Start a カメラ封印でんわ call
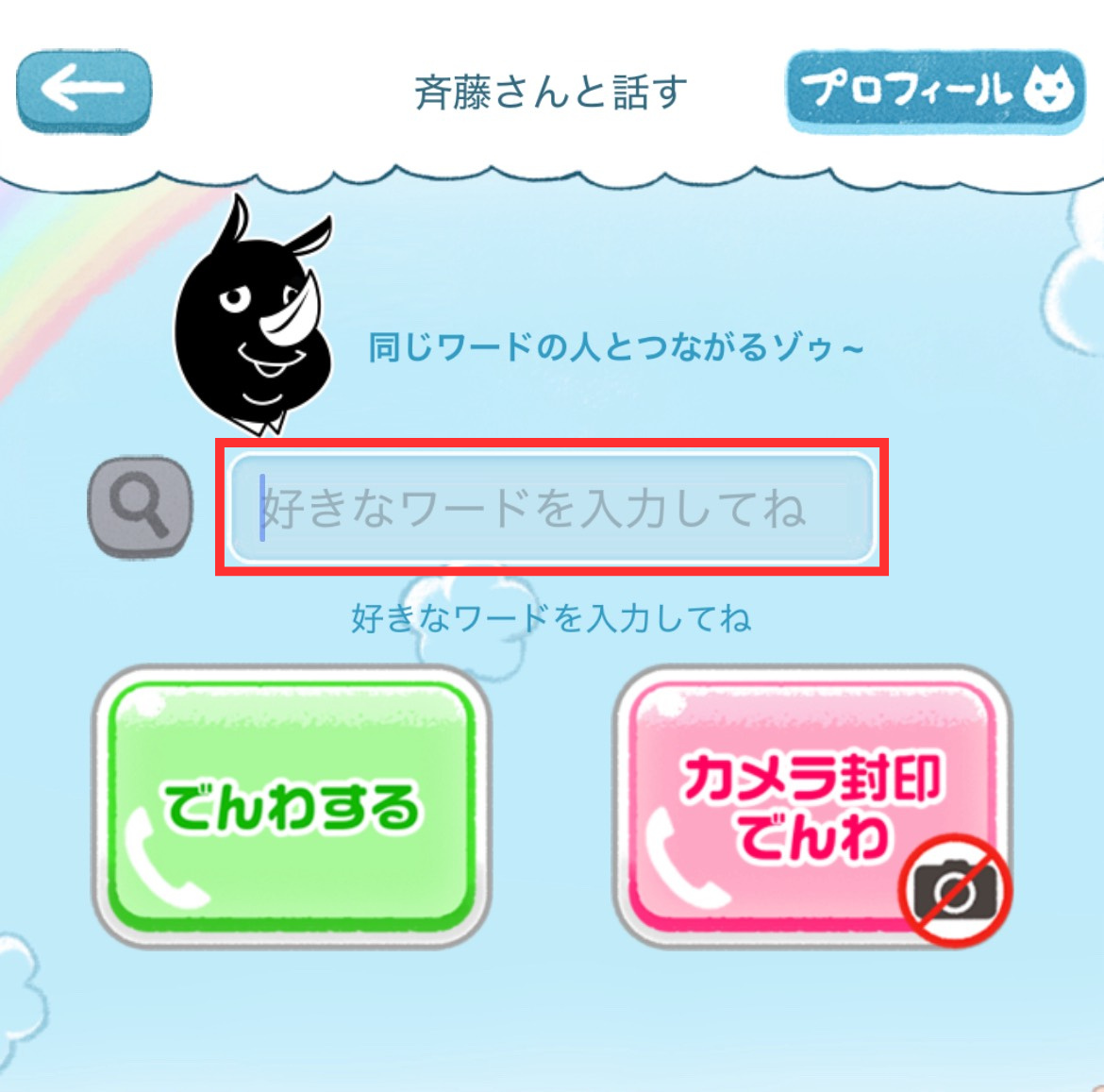The image size is (1104, 1092). pos(811,807)
